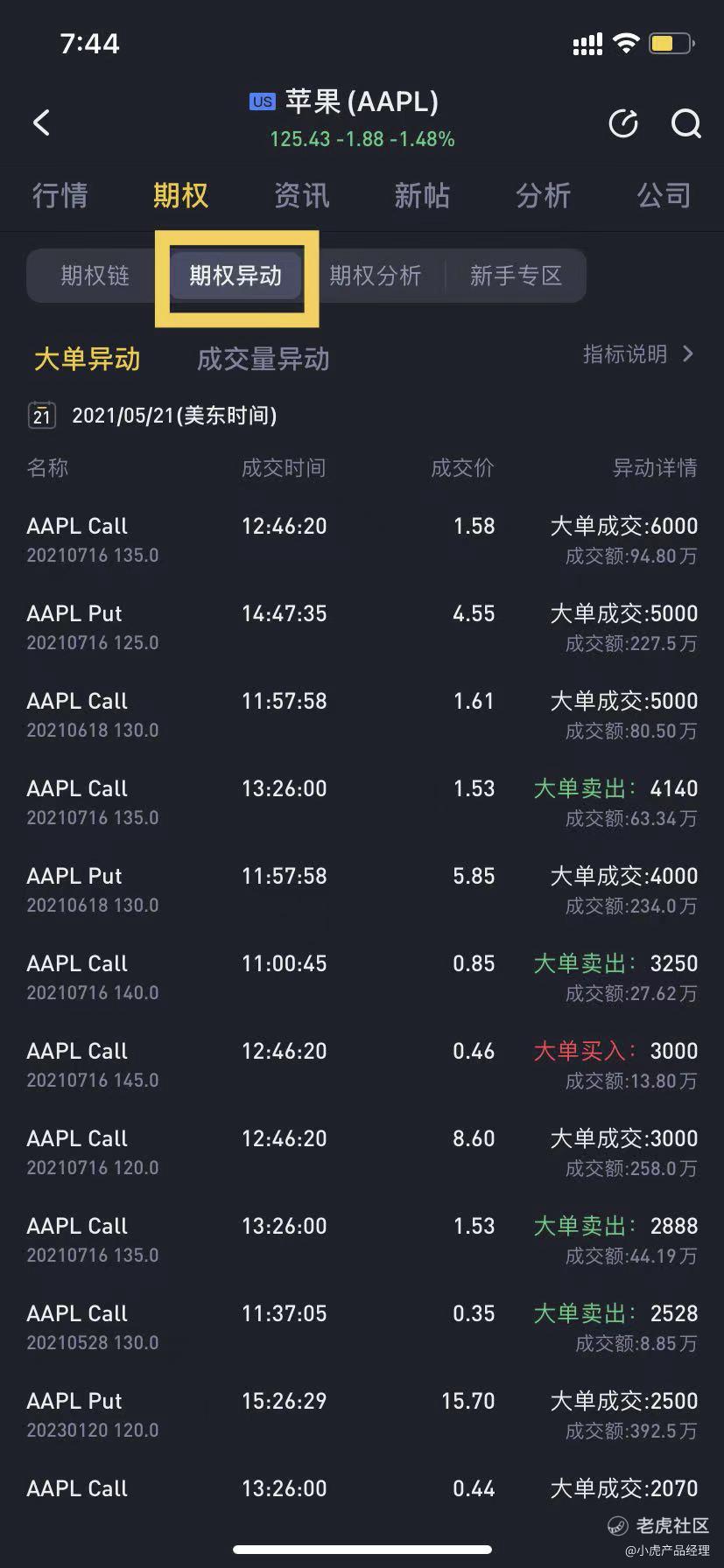Screen dimensions: 724x1568
Task: Switch to 期权分析 segment
Action: pos(376,276)
